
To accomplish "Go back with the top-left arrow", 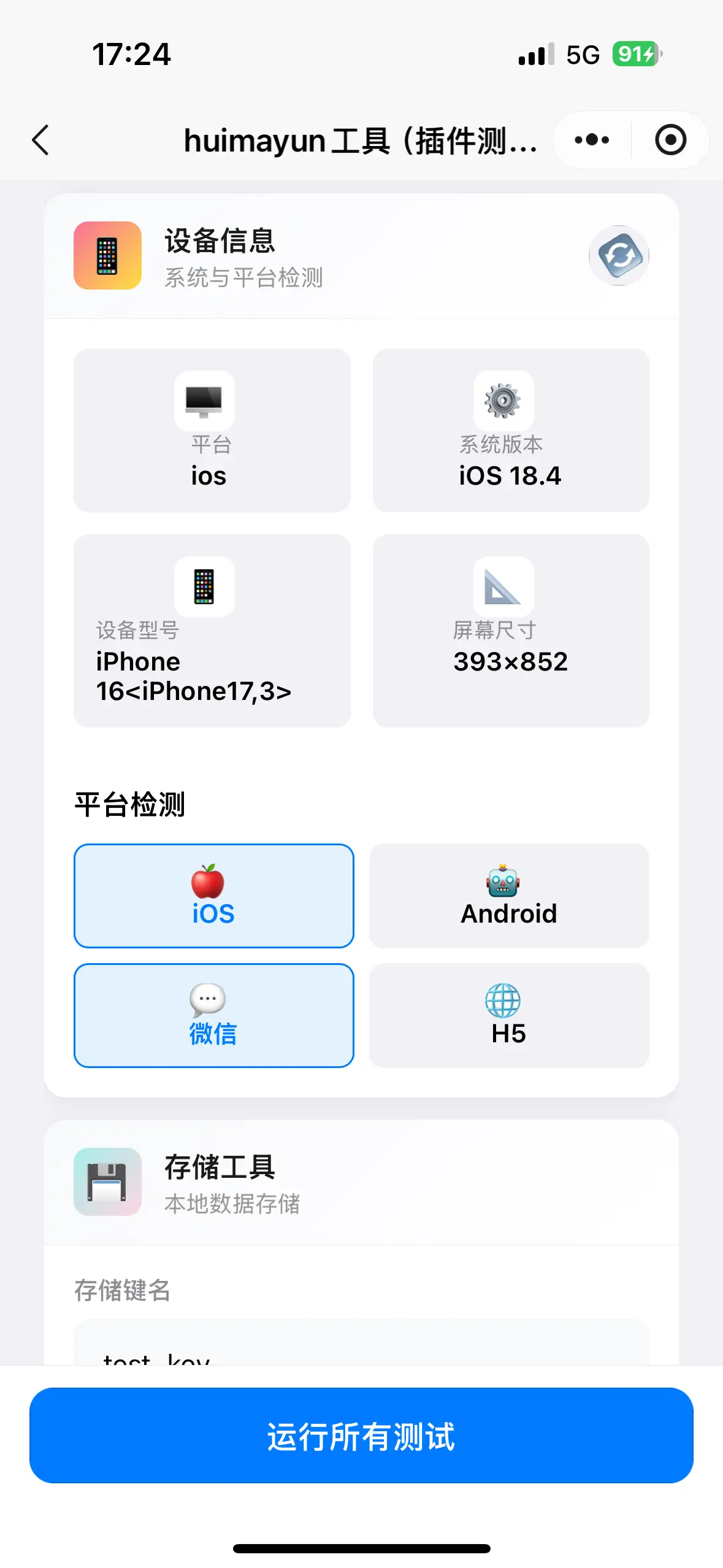I will (x=40, y=140).
